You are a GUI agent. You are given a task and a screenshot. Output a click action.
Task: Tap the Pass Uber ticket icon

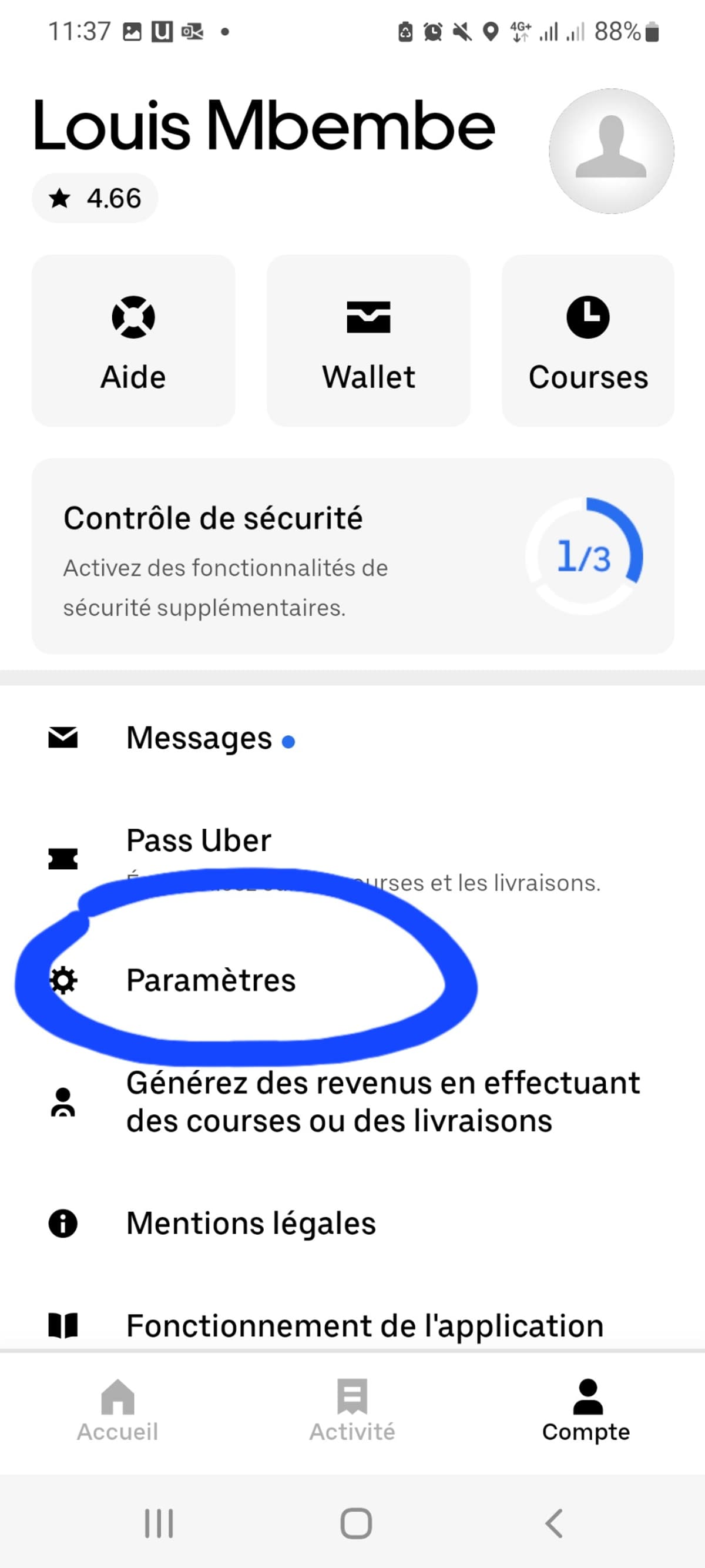[x=62, y=858]
